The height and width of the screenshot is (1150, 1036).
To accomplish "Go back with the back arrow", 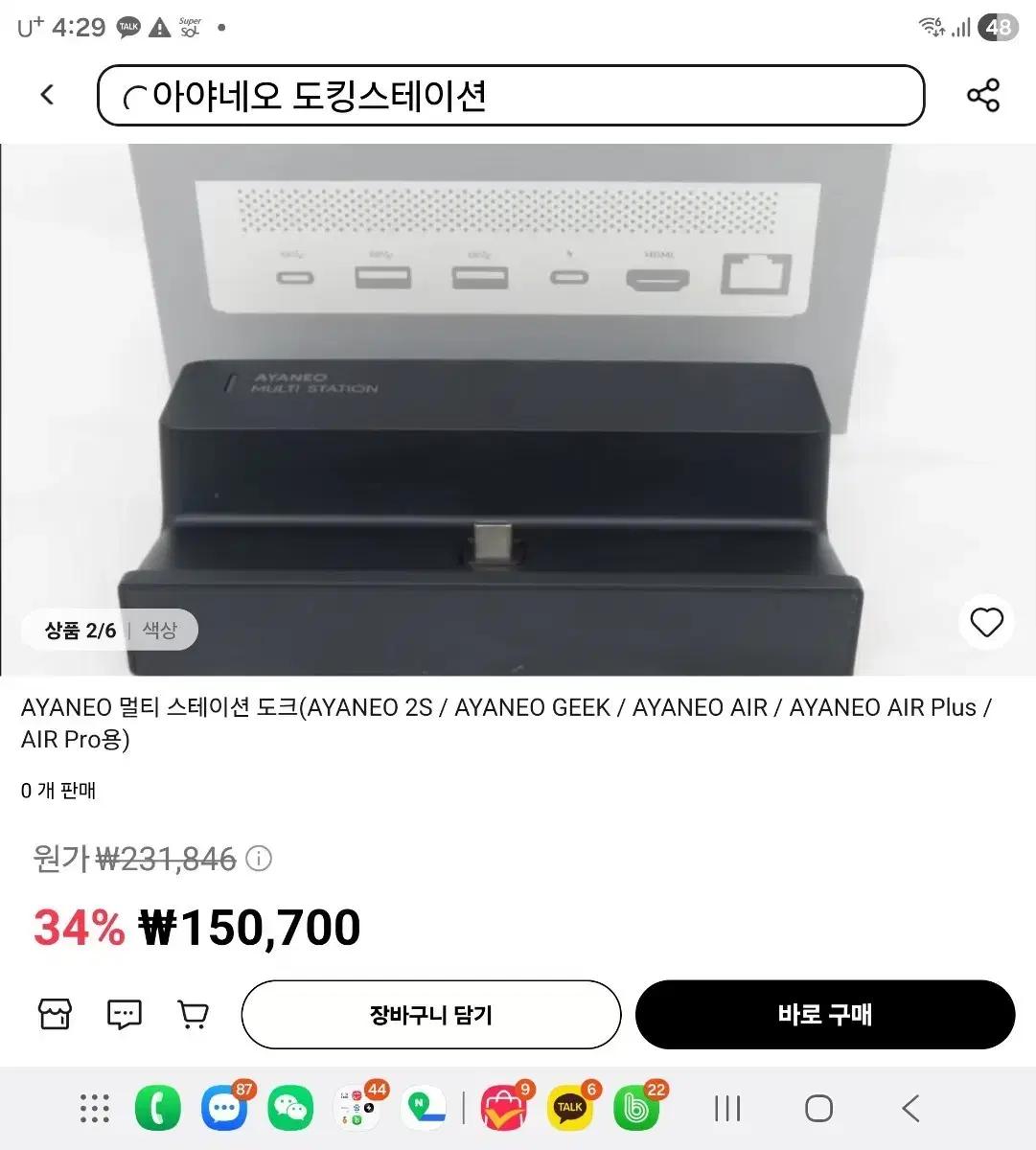I will [x=47, y=95].
